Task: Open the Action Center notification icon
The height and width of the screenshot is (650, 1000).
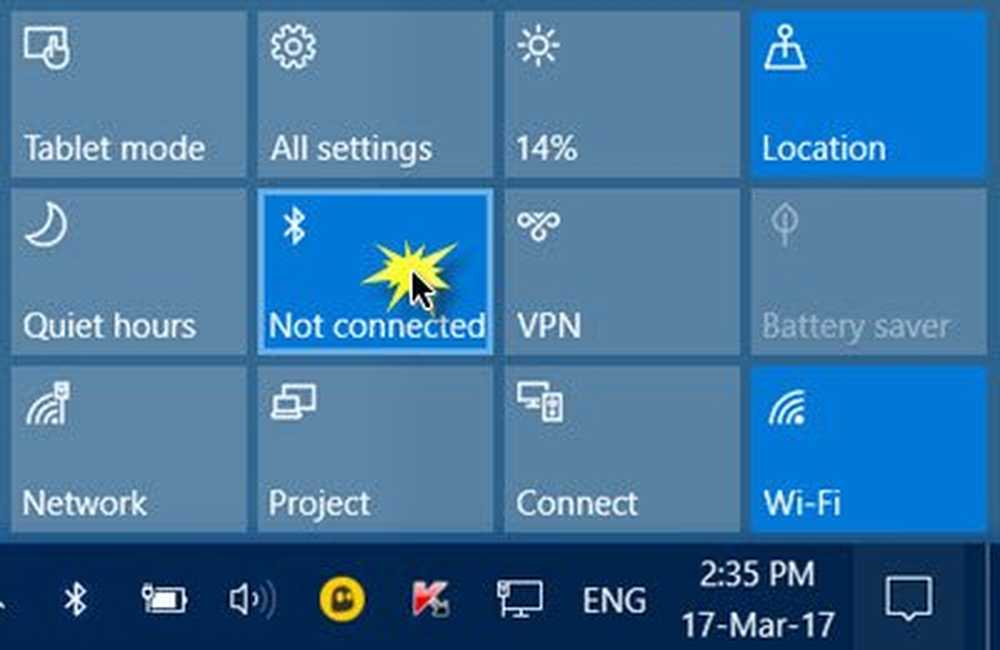Action: (908, 599)
